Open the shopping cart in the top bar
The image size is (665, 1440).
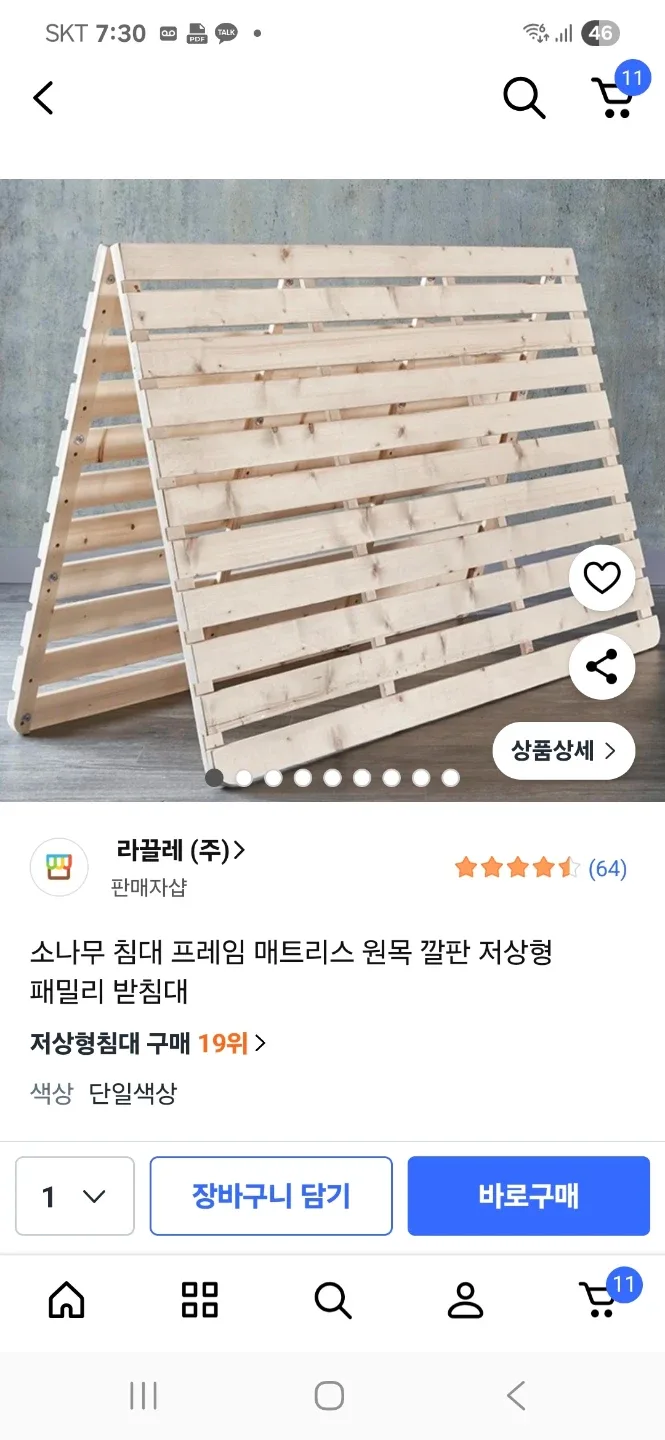coord(613,98)
